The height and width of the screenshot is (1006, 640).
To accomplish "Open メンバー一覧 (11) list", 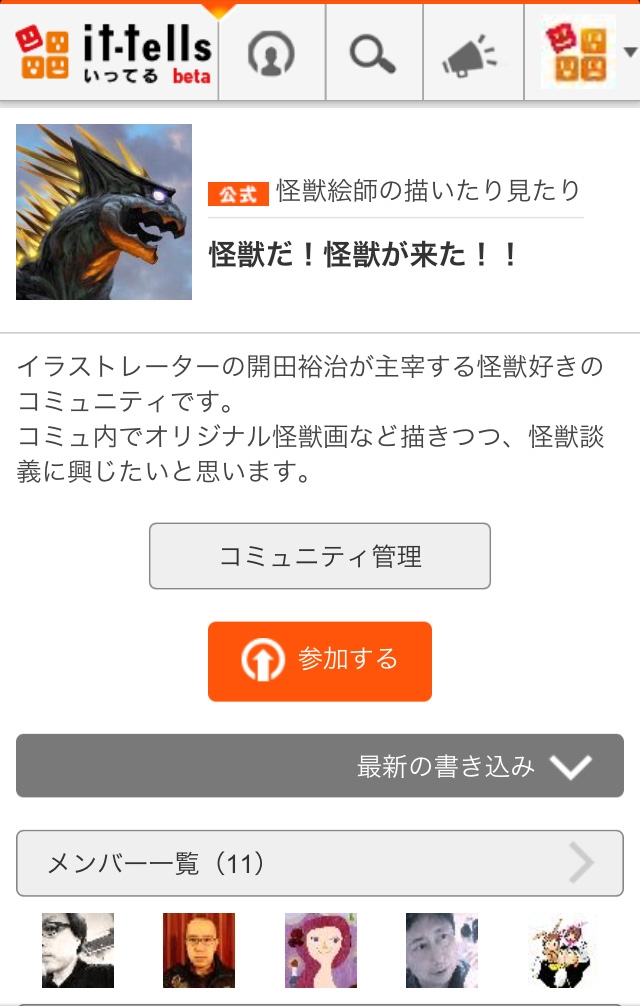I will (320, 863).
